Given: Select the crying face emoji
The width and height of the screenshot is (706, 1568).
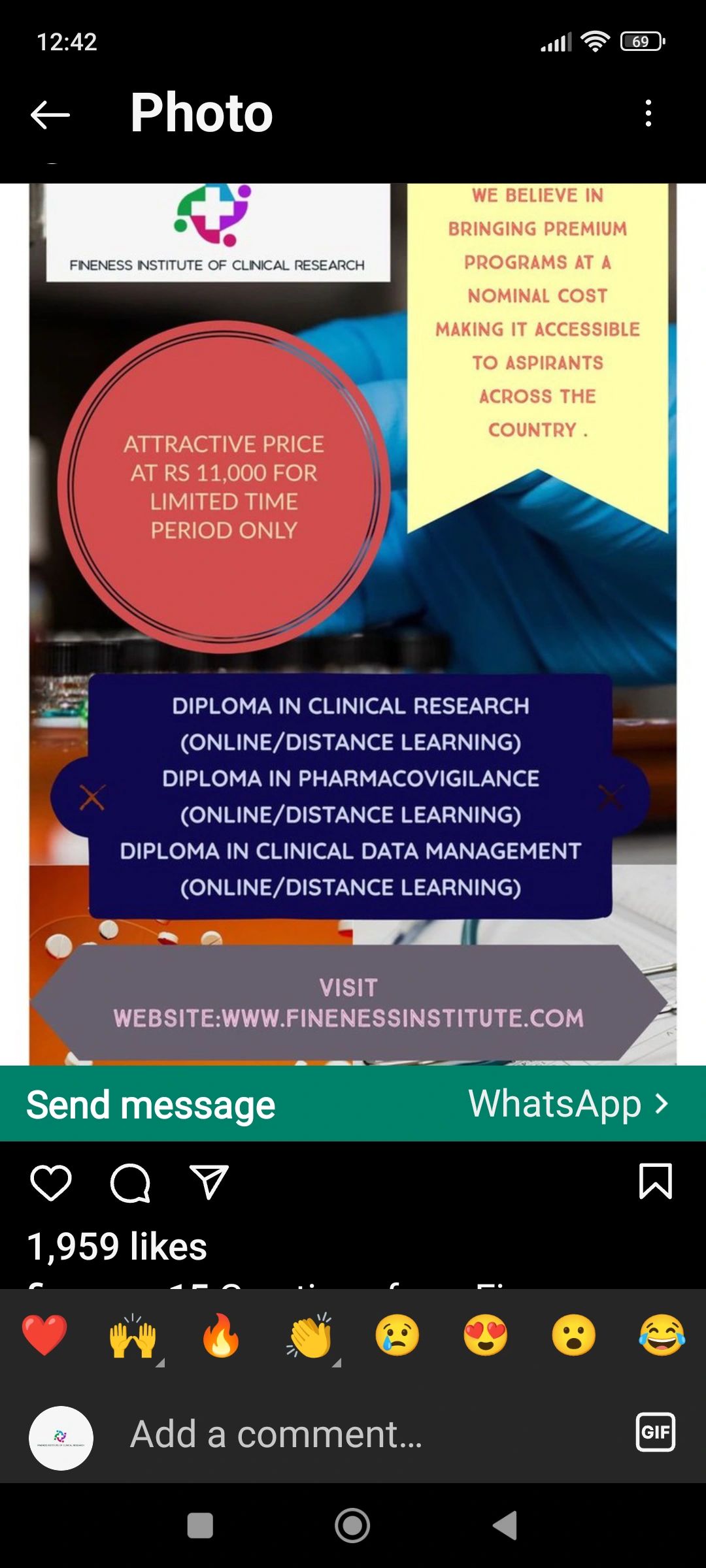Looking at the screenshot, I should 397,1335.
